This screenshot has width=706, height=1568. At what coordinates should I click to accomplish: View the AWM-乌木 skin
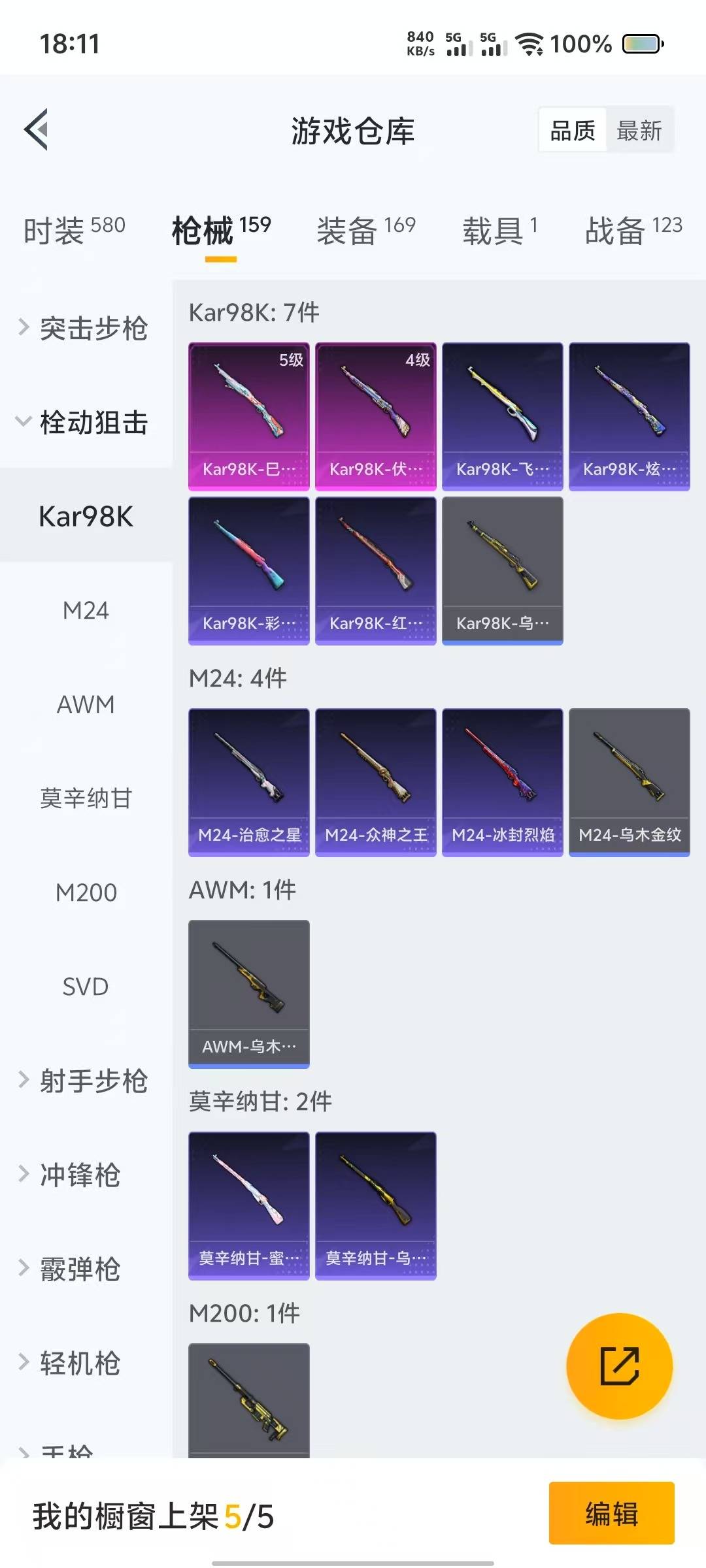248,993
